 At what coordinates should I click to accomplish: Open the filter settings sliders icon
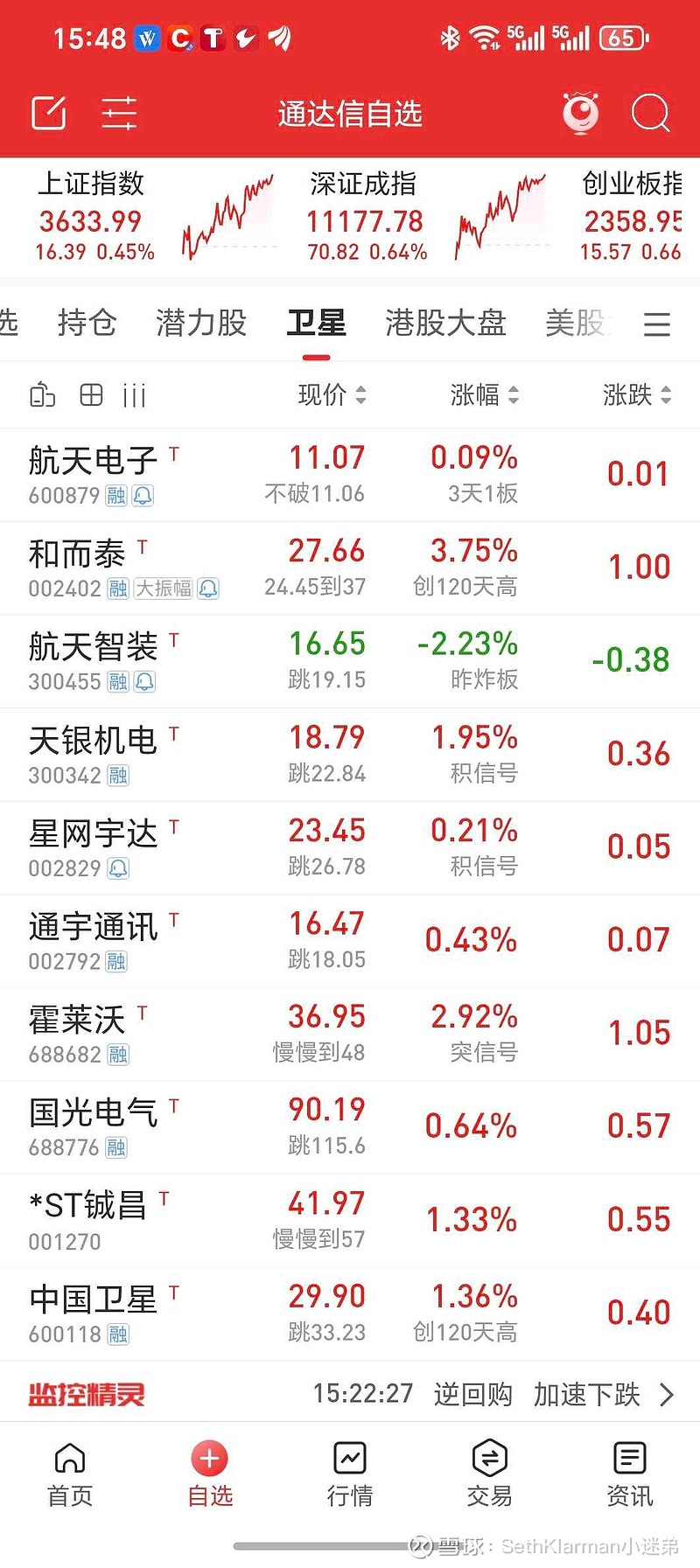point(119,113)
